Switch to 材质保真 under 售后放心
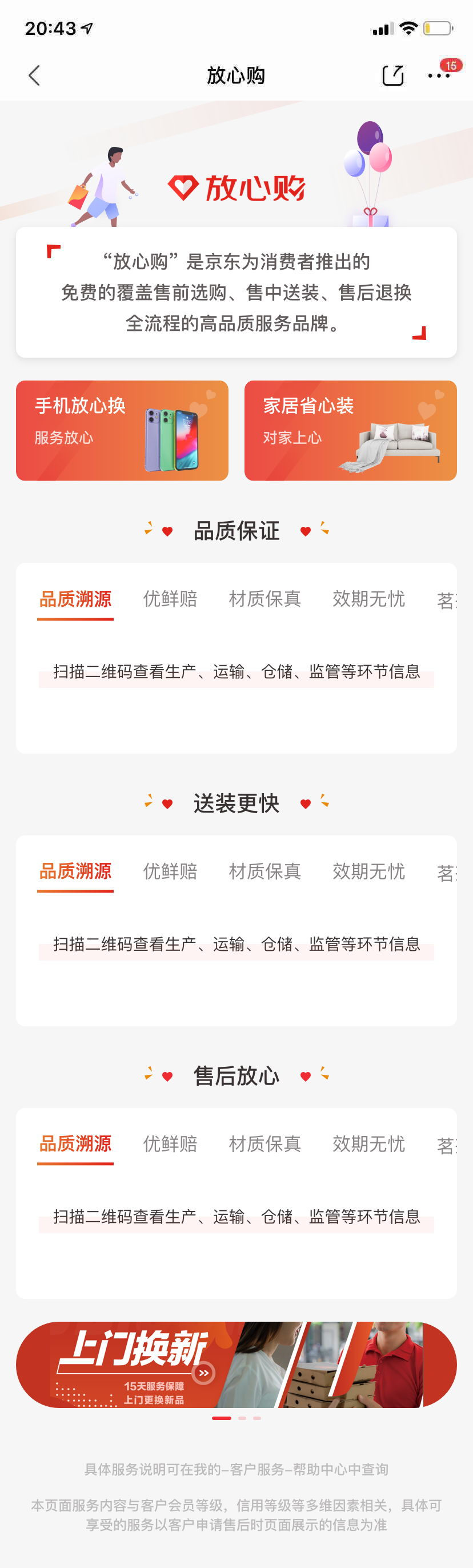Viewport: 473px width, 1568px height. coord(265,1145)
